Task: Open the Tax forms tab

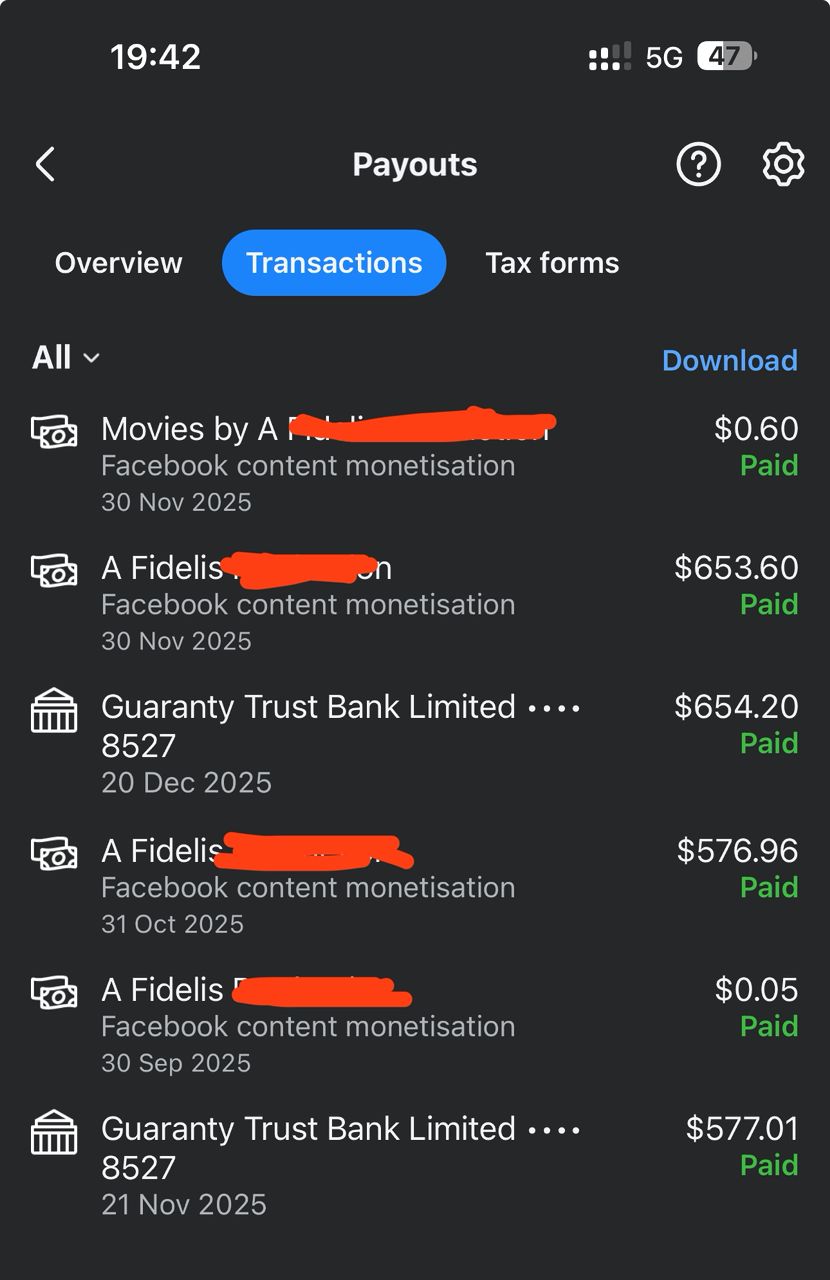Action: coord(551,262)
